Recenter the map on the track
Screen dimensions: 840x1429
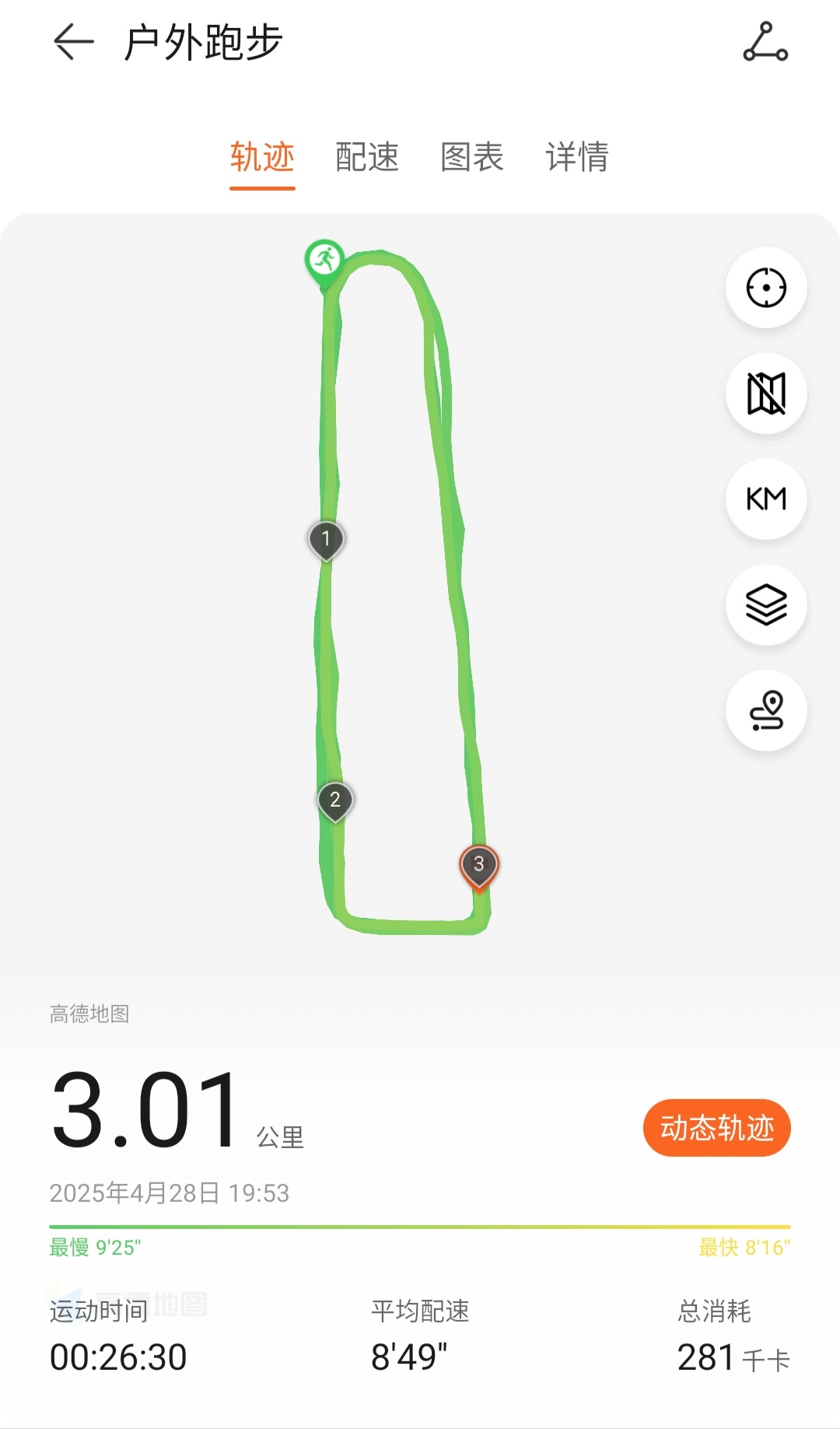pyautogui.click(x=766, y=288)
